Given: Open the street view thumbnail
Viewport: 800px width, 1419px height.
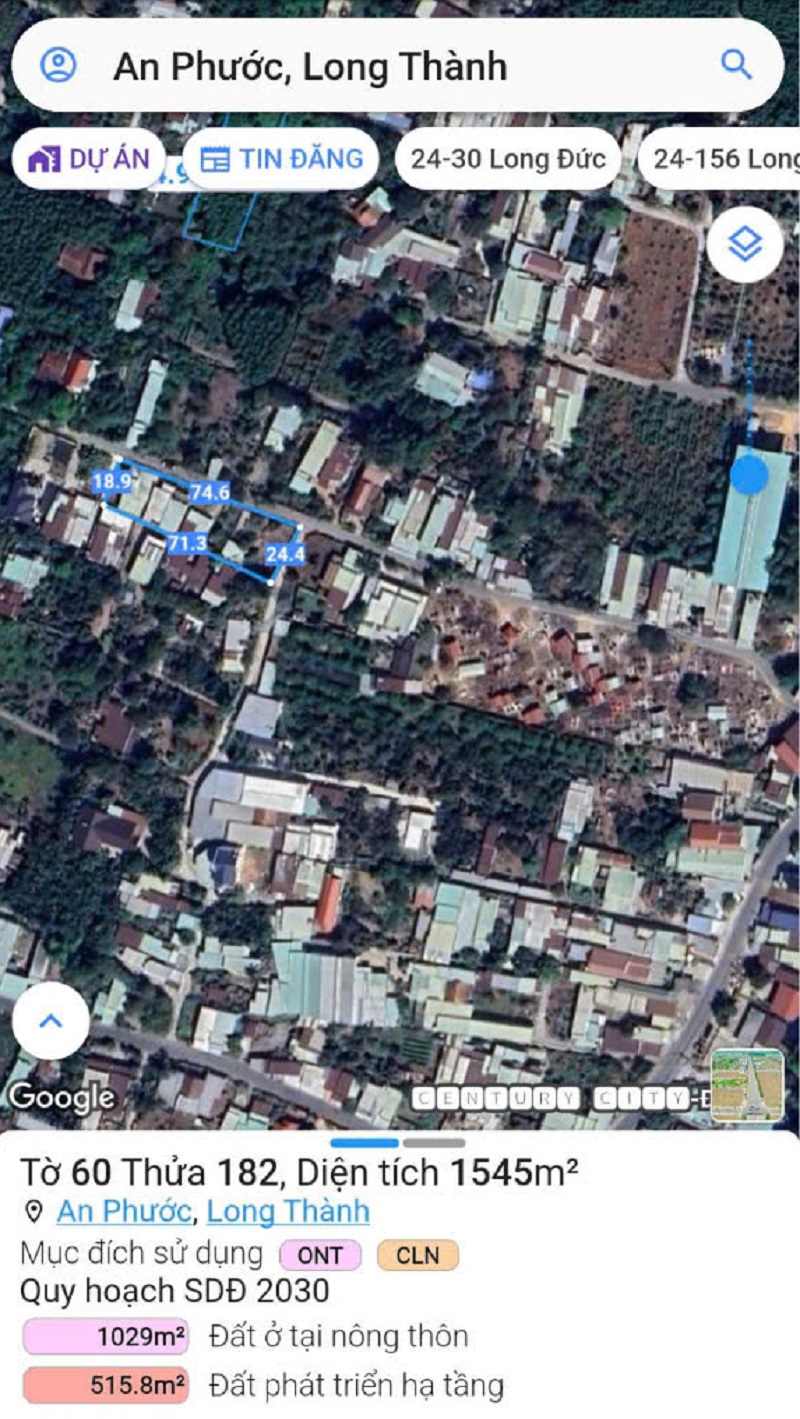Looking at the screenshot, I should pos(747,1085).
